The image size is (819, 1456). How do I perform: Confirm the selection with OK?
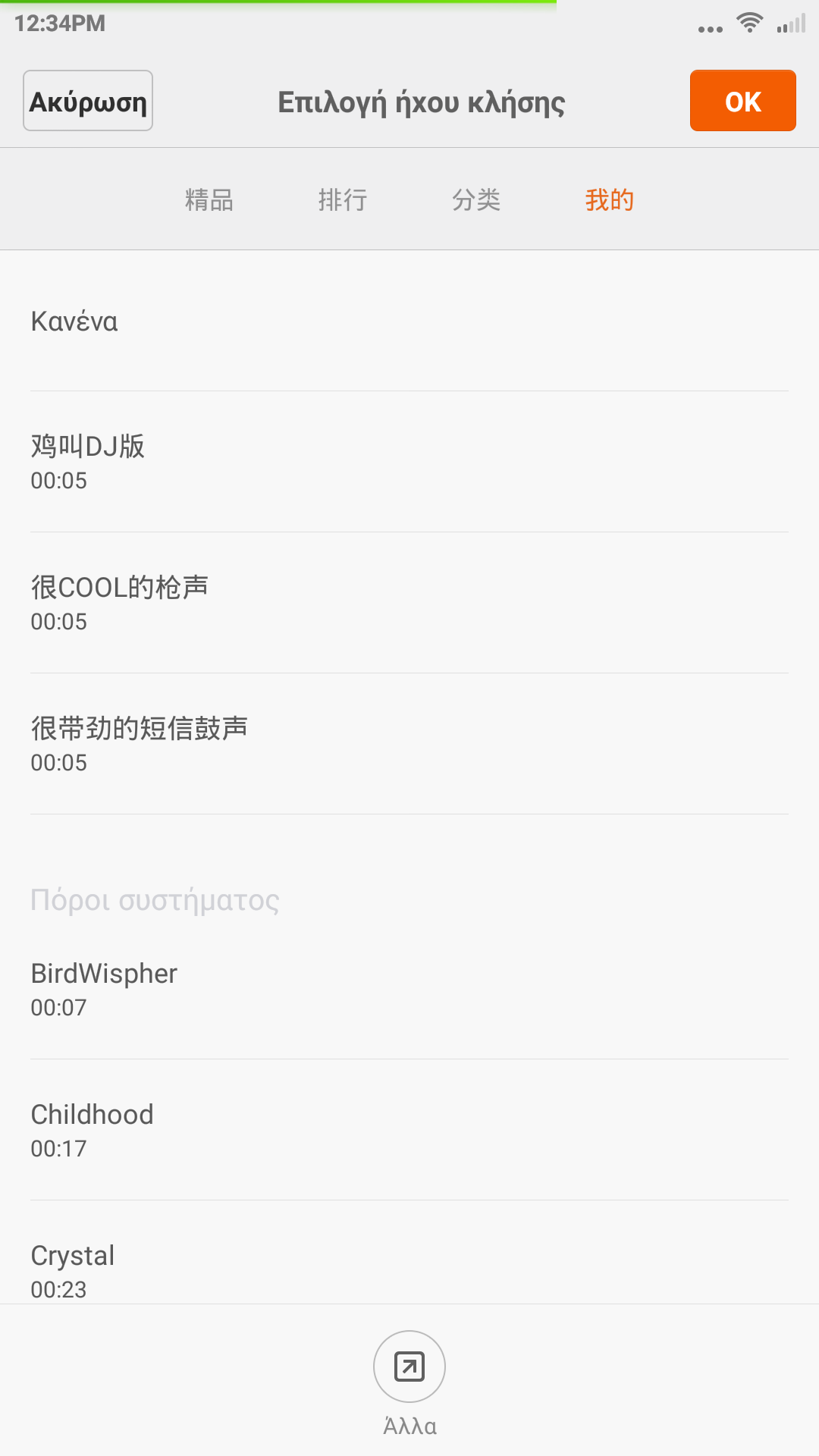742,101
